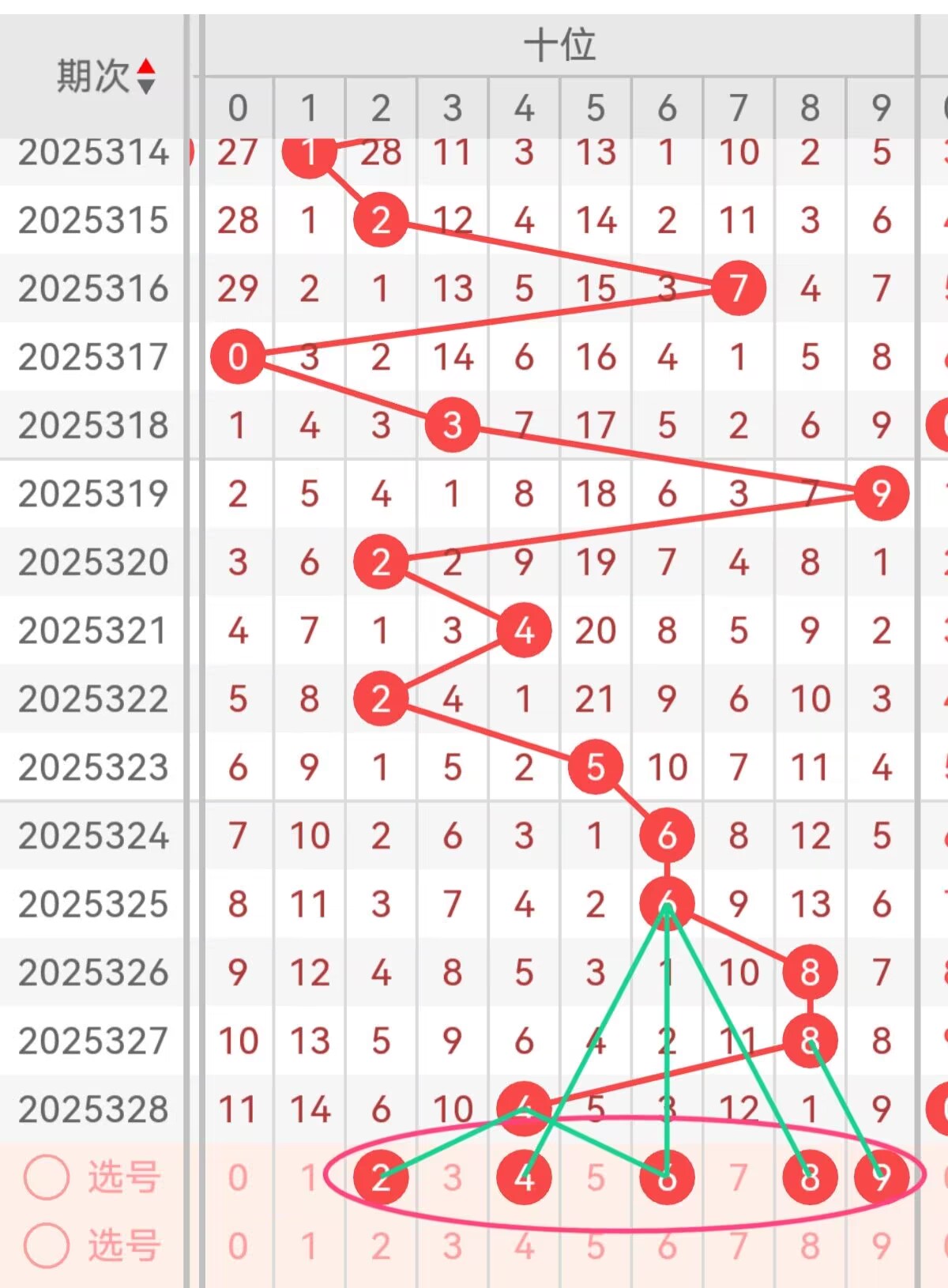948x1288 pixels.
Task: Pick number 9 in second 选号 row
Action: click(x=881, y=1246)
